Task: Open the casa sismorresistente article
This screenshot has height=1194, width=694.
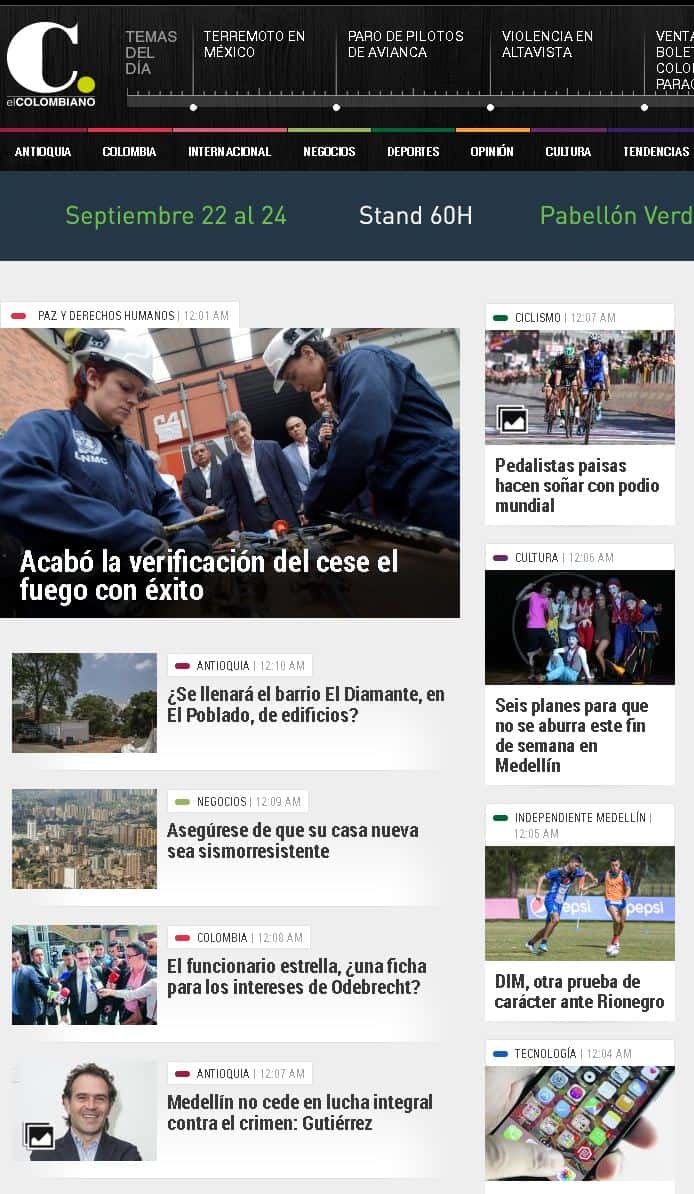Action: click(x=292, y=841)
